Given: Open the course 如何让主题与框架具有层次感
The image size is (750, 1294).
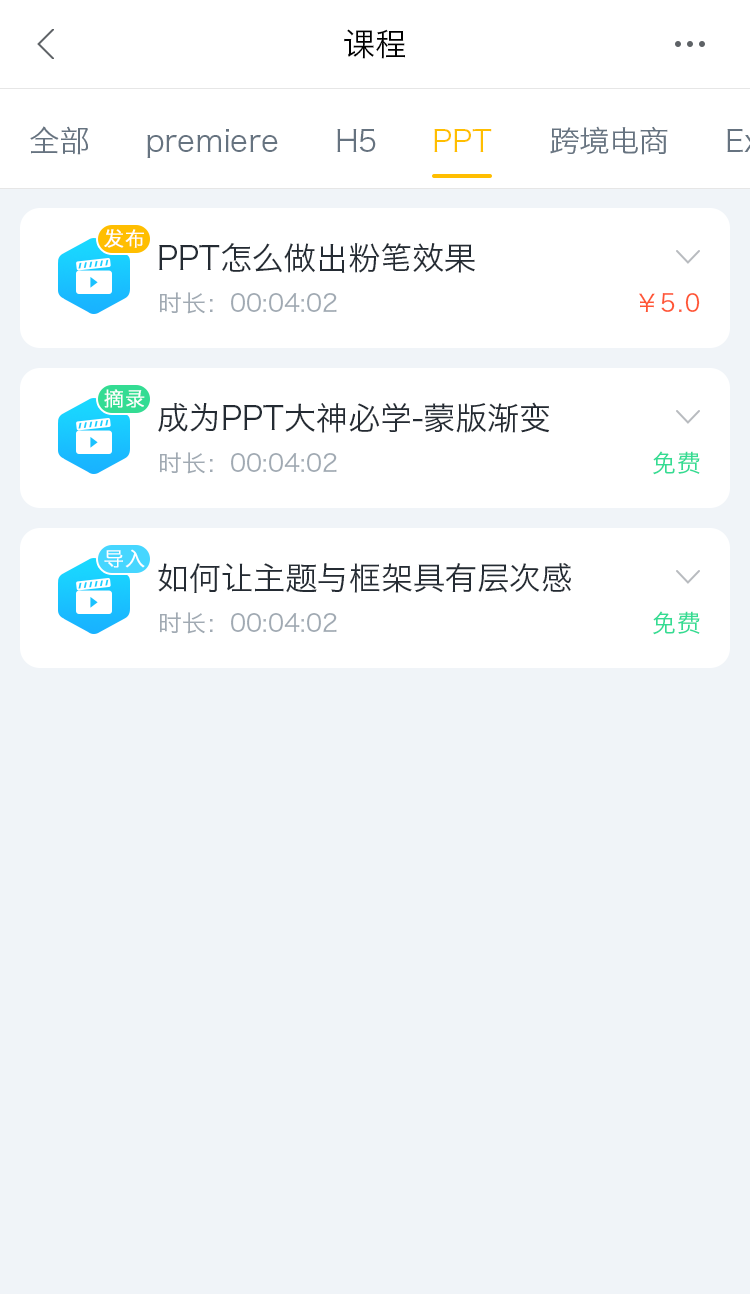Looking at the screenshot, I should (364, 578).
